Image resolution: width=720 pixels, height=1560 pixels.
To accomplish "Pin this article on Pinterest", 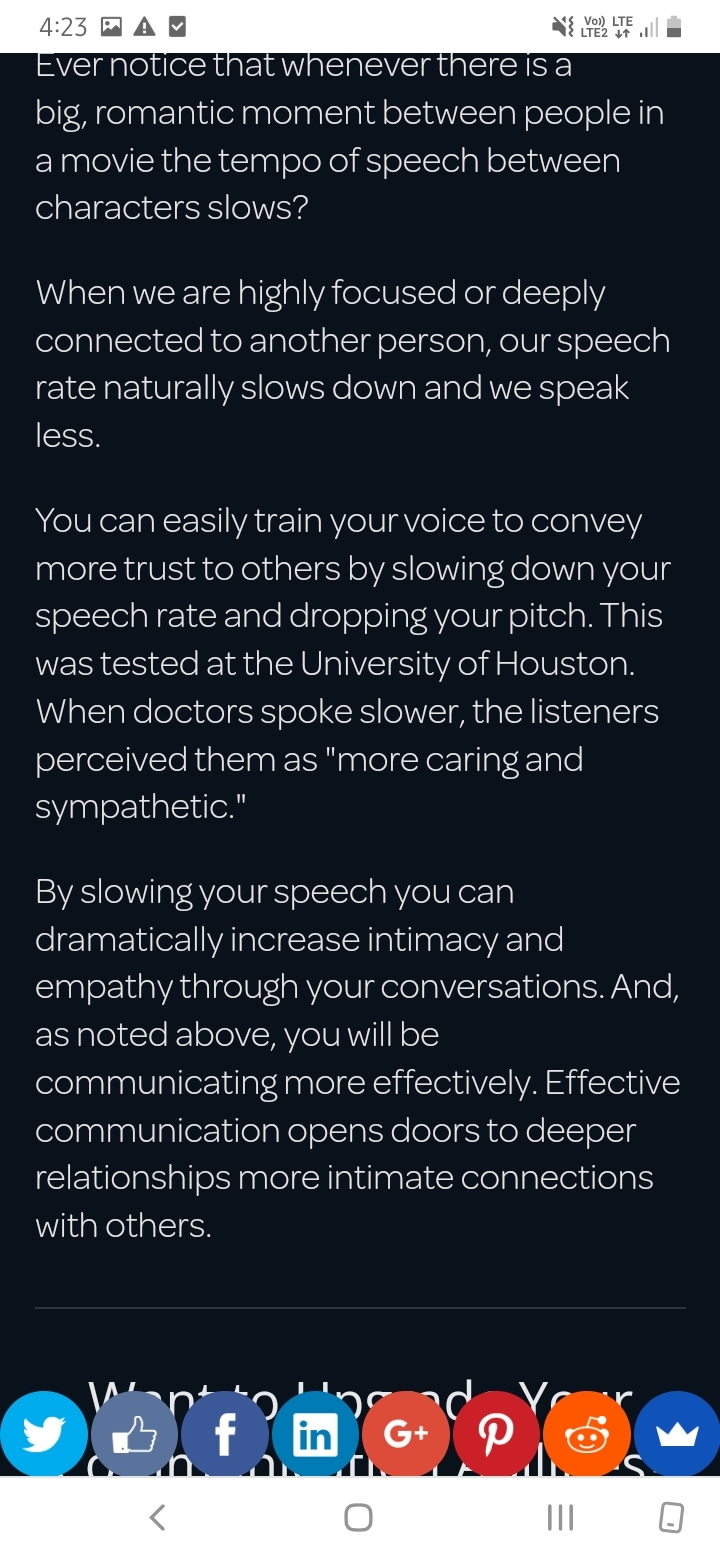I will click(496, 1435).
